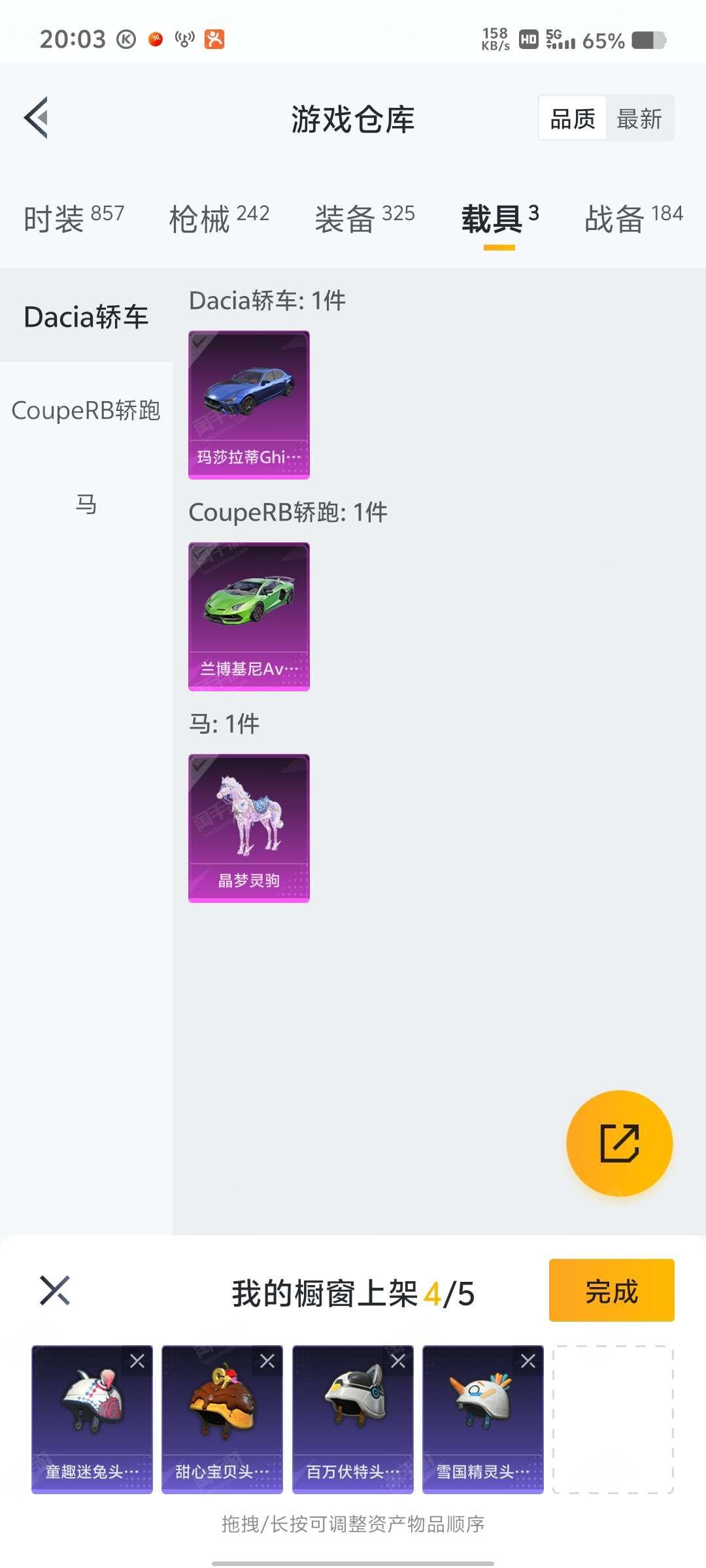Confirm the showcase with 完成
This screenshot has height=1568, width=706.
611,1290
